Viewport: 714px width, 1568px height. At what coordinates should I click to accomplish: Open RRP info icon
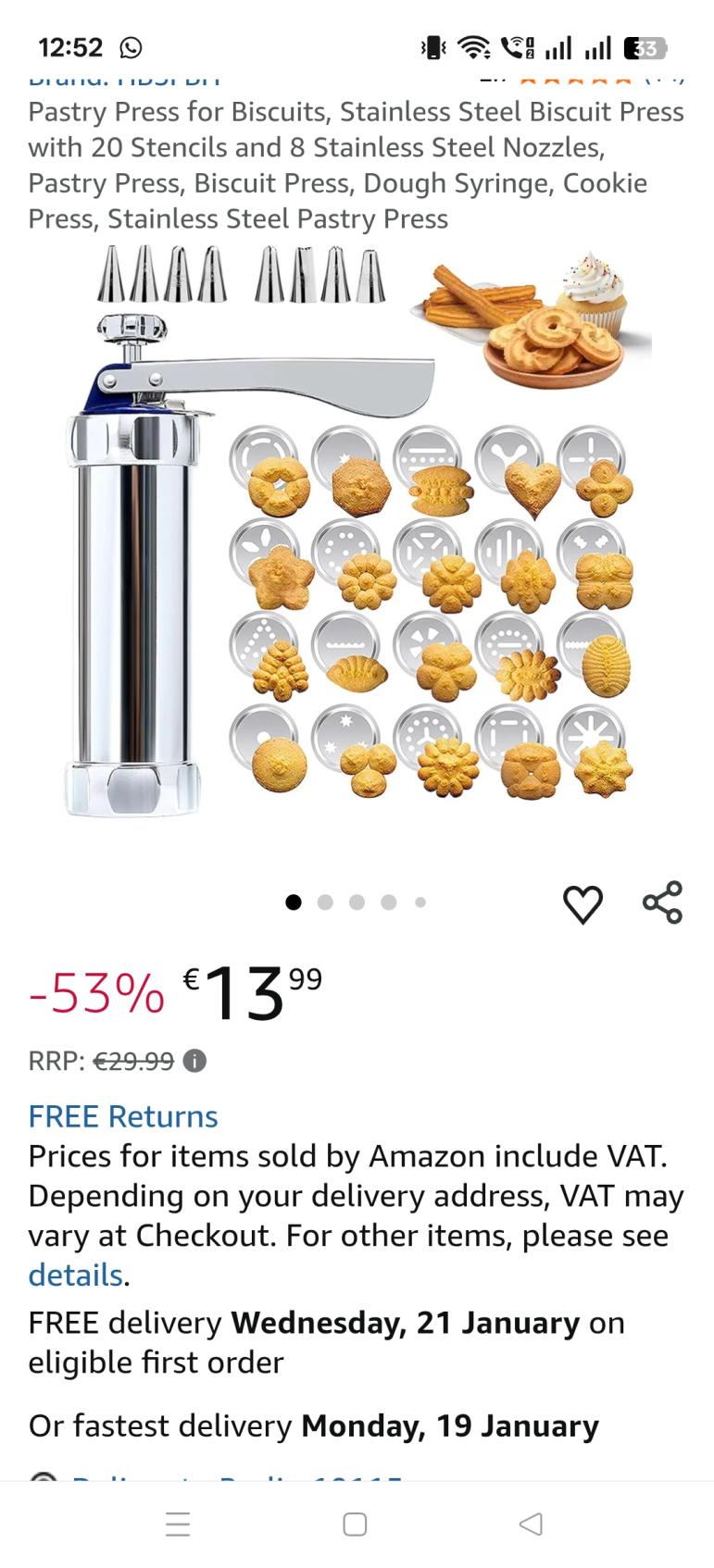click(194, 1061)
